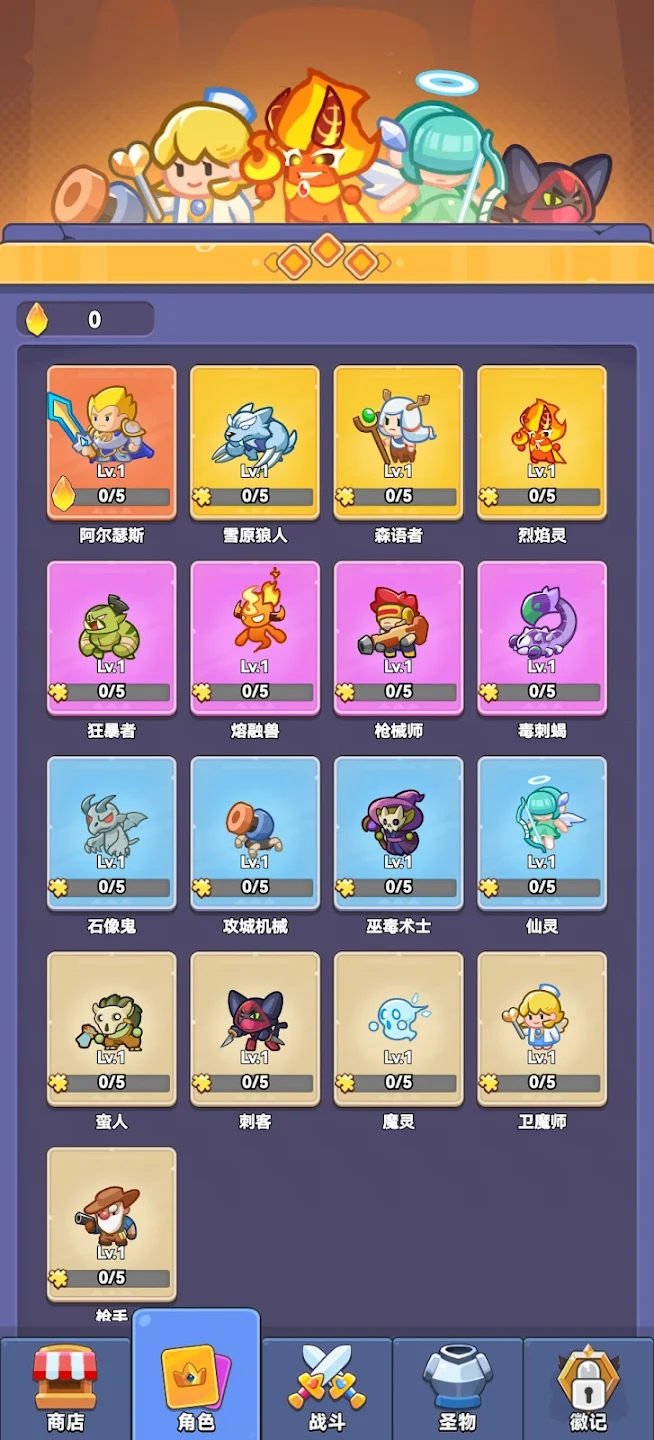View the 森语者 character card
The height and width of the screenshot is (1440, 654).
pos(398,442)
